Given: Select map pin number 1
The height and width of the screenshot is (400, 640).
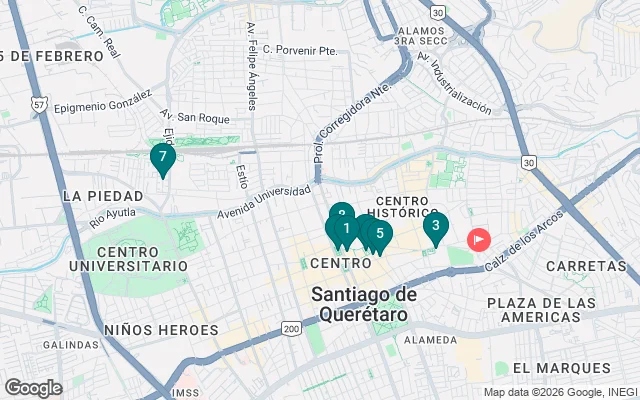Looking at the screenshot, I should [x=346, y=229].
